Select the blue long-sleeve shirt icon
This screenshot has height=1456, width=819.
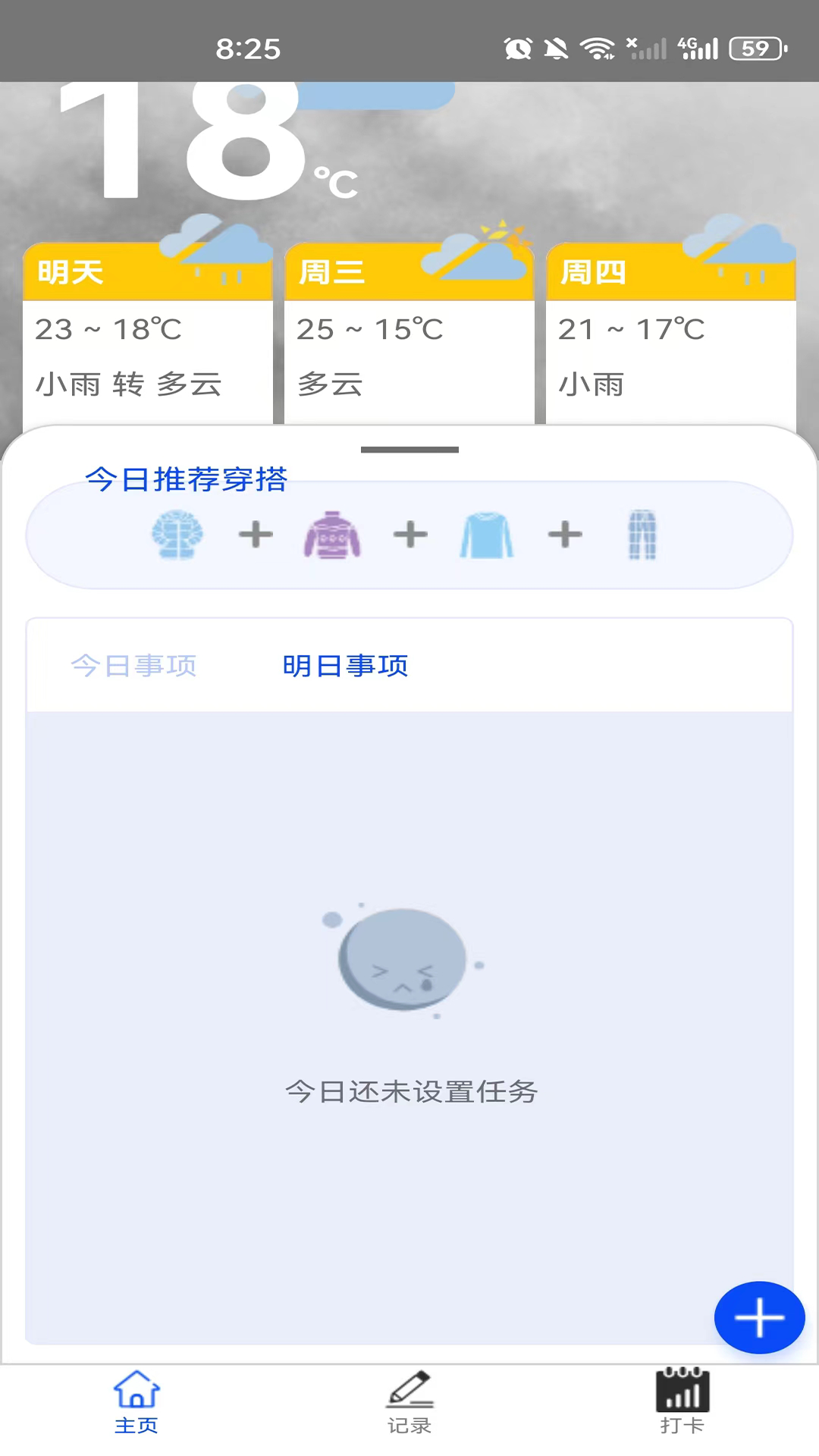coord(486,535)
